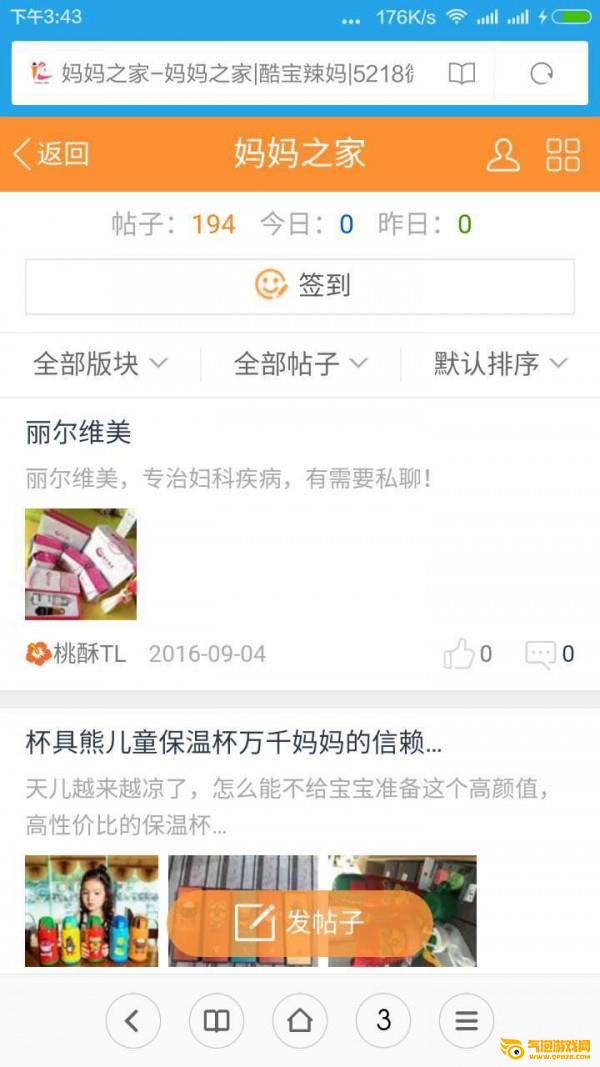Open the browser hamburger menu
The image size is (600, 1067).
[x=466, y=1020]
